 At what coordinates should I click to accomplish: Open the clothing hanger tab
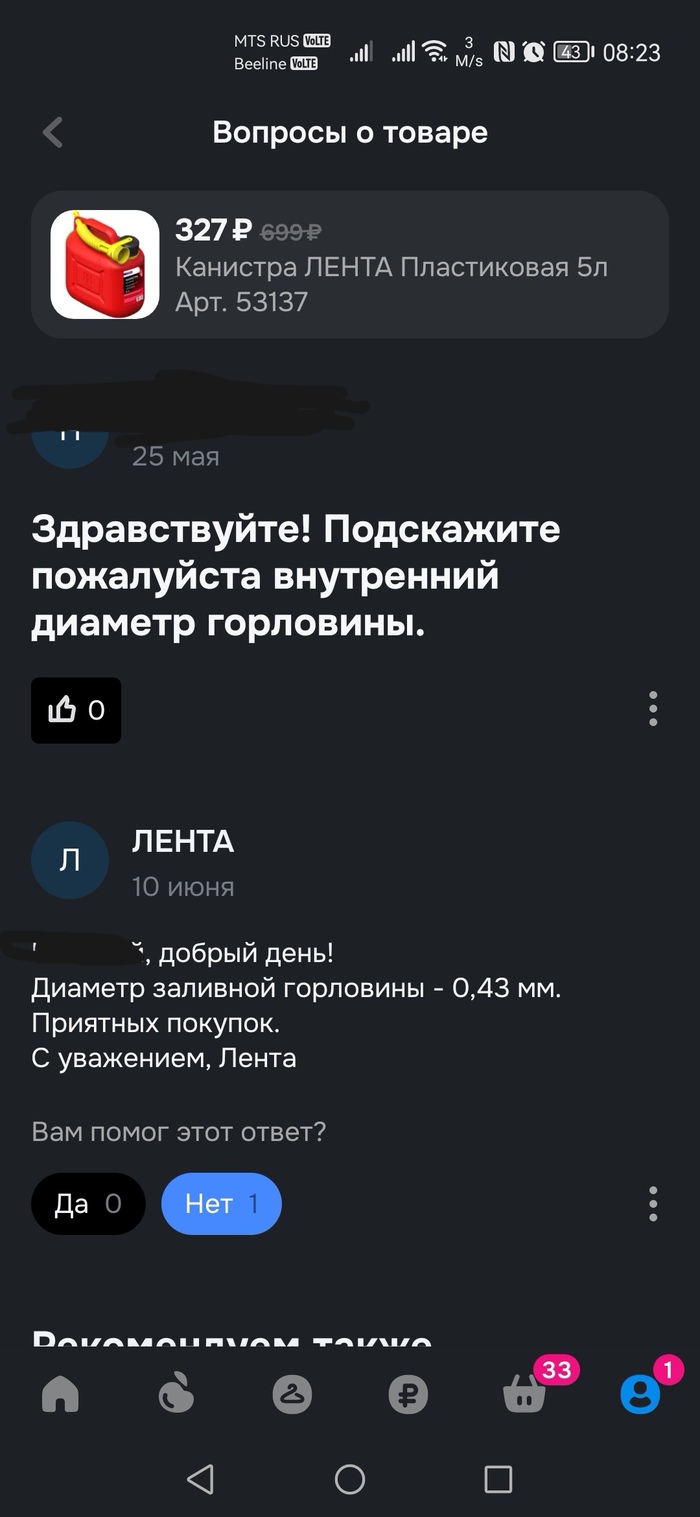coord(292,1394)
